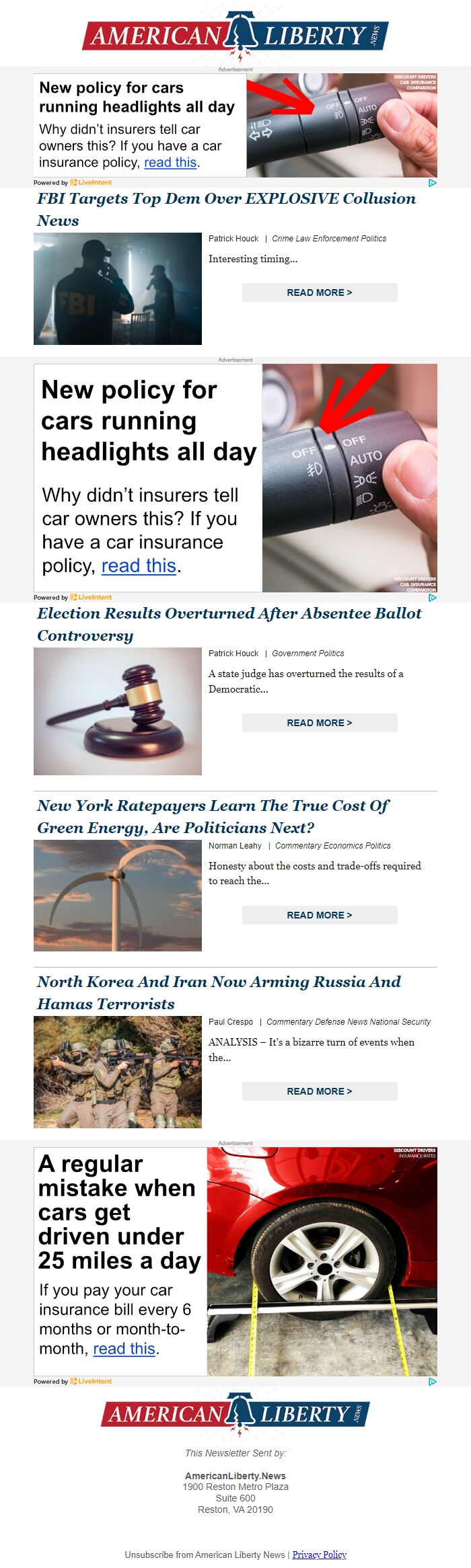
Task: Tap READ MORE under Green Energy article
Action: click(x=319, y=915)
